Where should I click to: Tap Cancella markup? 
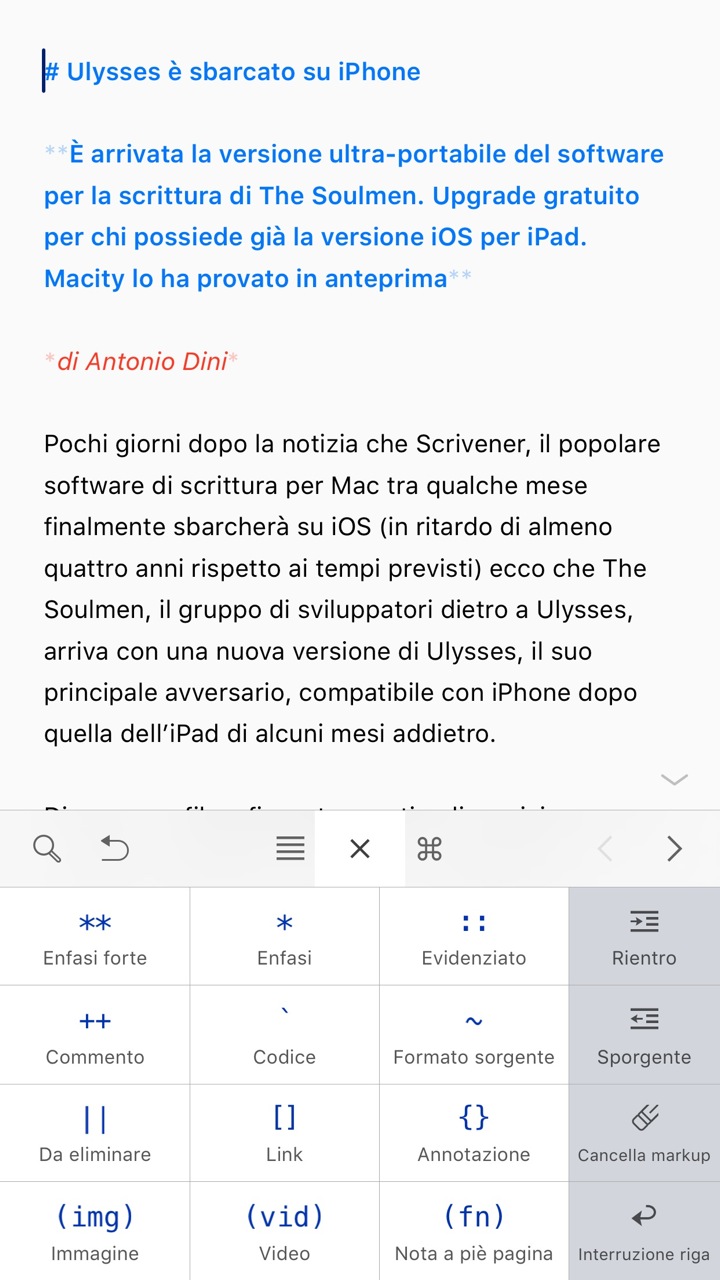644,1133
